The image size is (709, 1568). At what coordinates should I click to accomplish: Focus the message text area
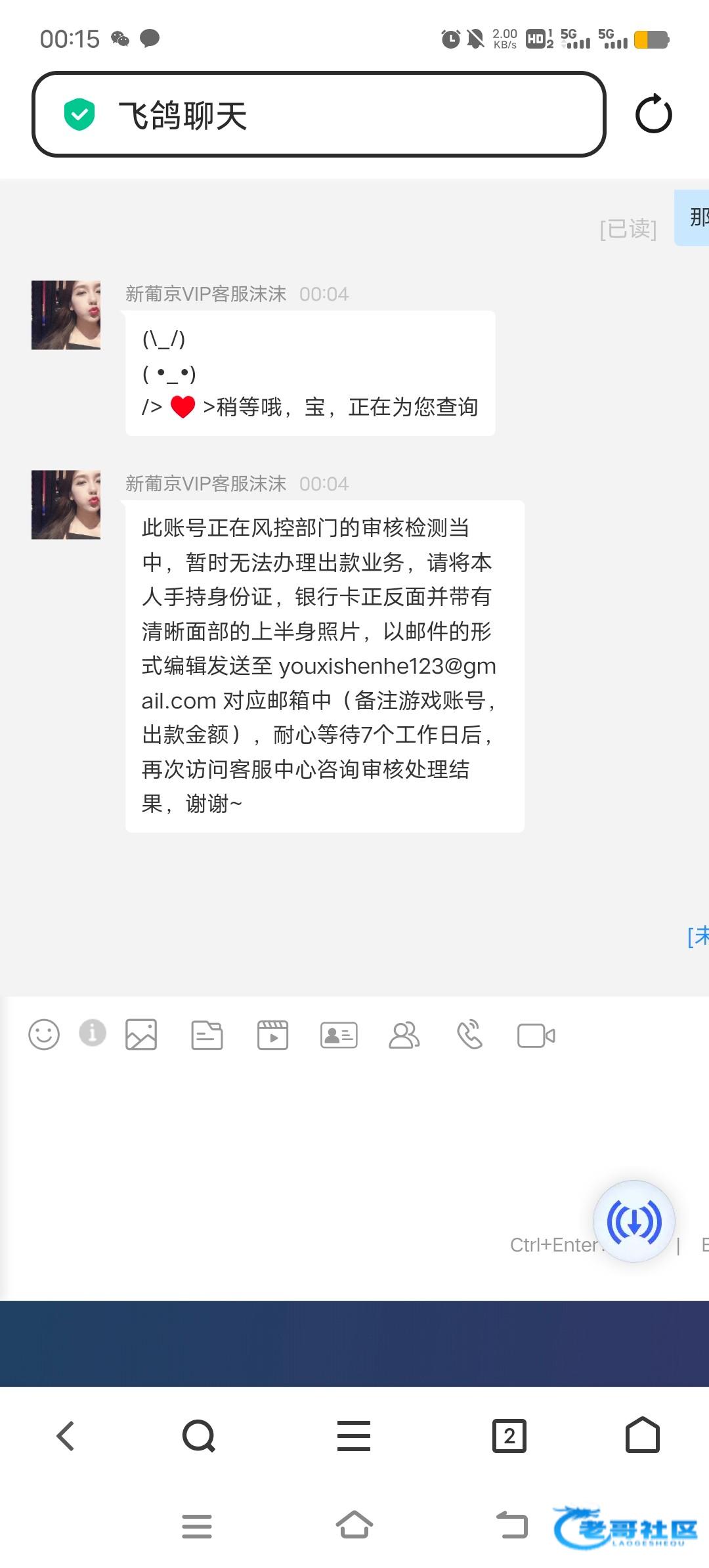[295, 1143]
